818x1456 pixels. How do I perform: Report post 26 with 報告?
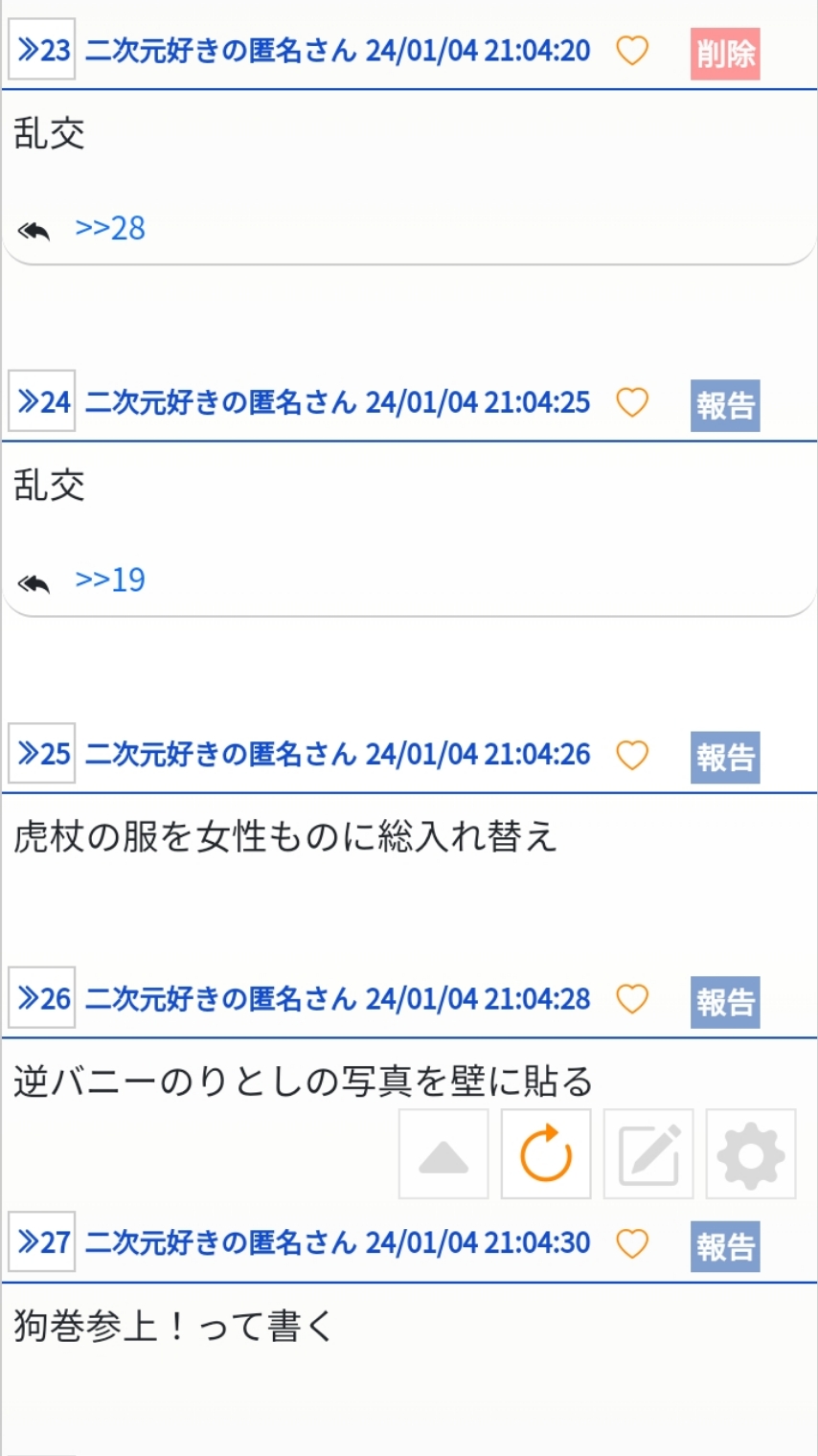tap(725, 1002)
